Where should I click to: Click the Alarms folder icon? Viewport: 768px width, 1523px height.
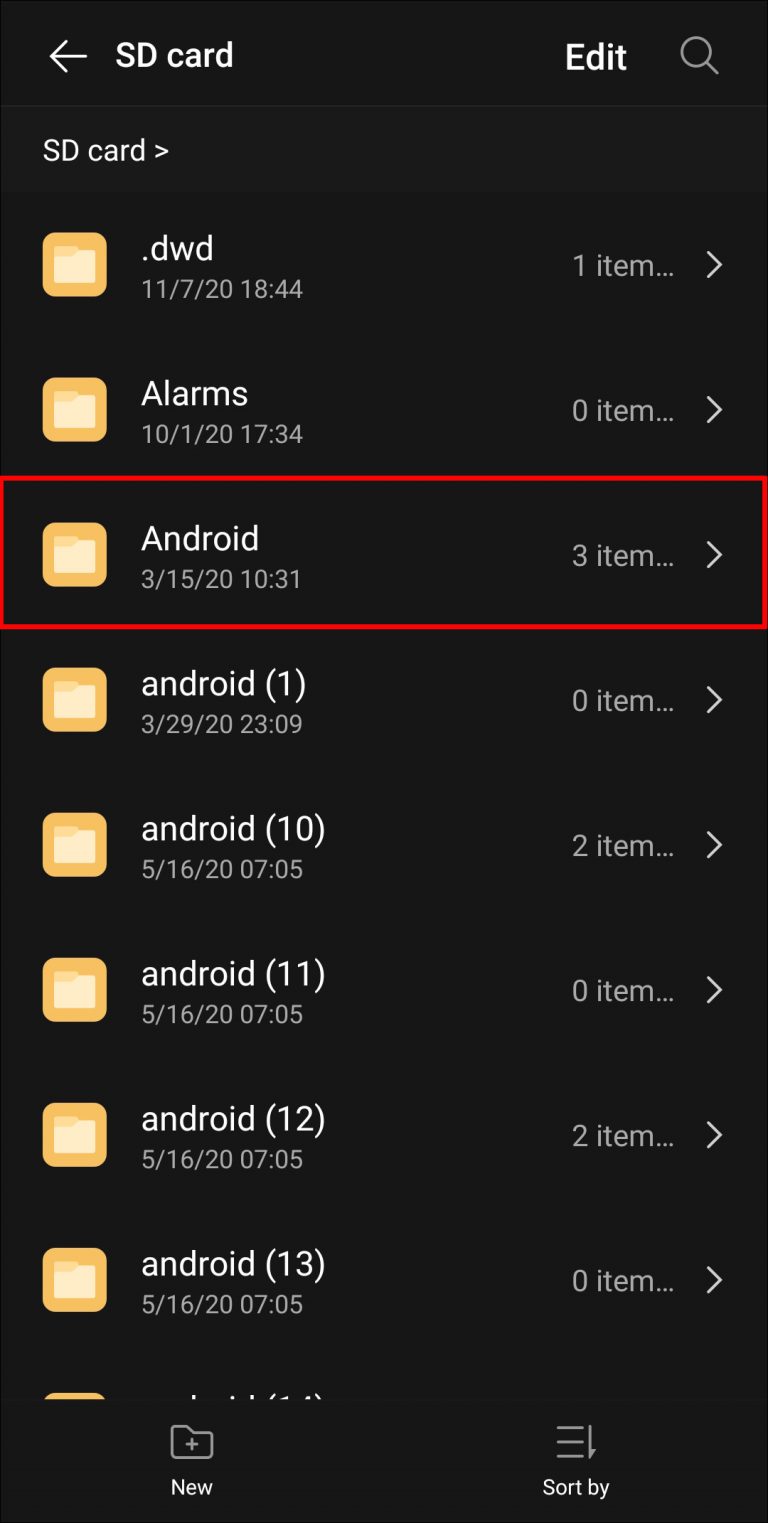74,409
